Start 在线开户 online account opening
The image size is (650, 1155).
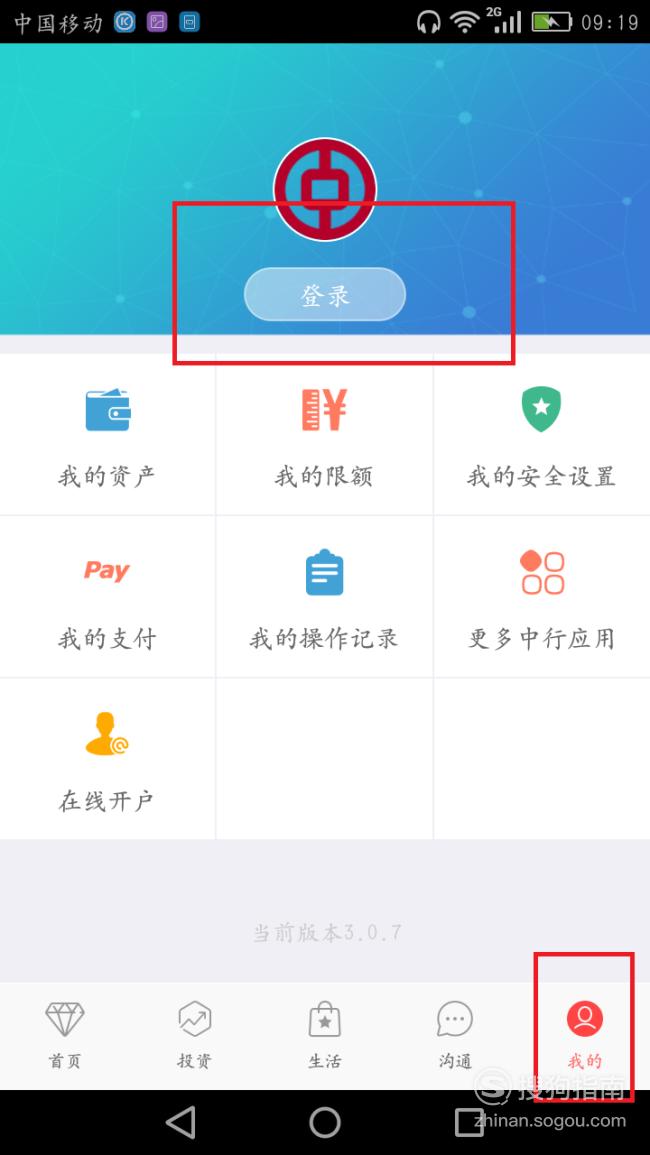point(108,759)
